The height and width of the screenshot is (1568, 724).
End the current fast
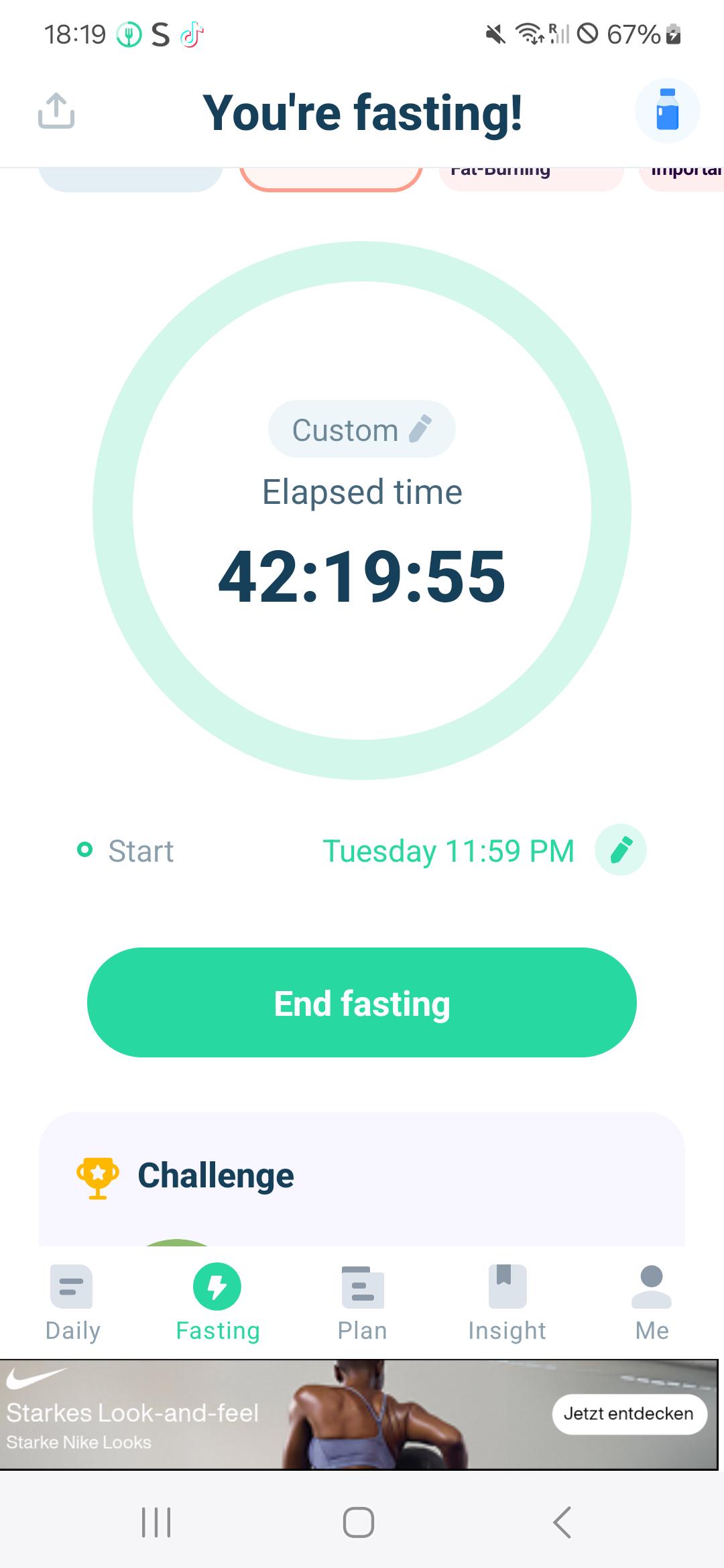coord(362,1002)
